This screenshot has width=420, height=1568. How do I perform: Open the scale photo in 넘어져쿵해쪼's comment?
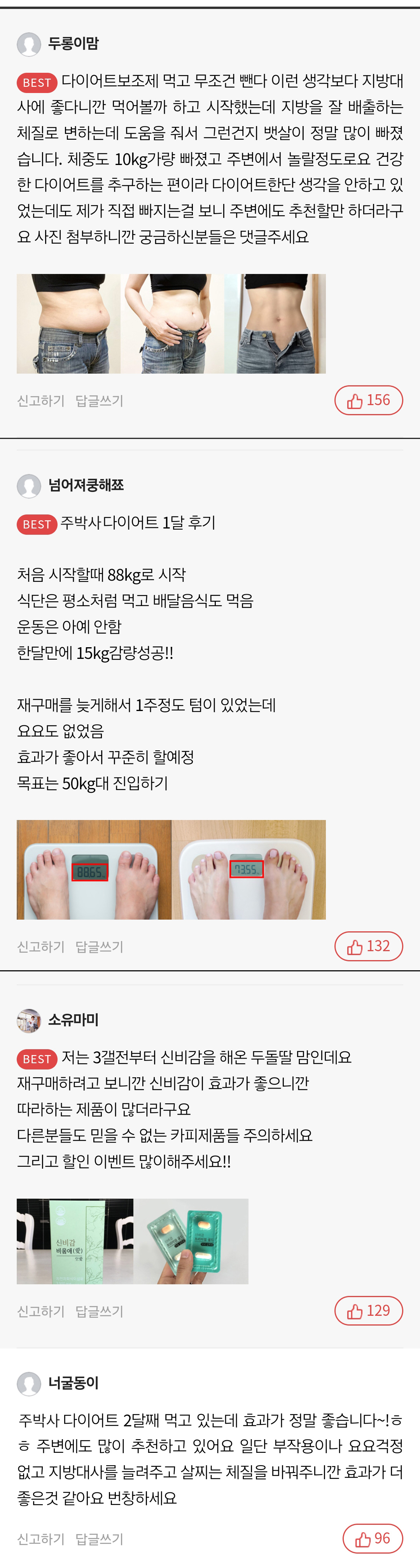(171, 870)
